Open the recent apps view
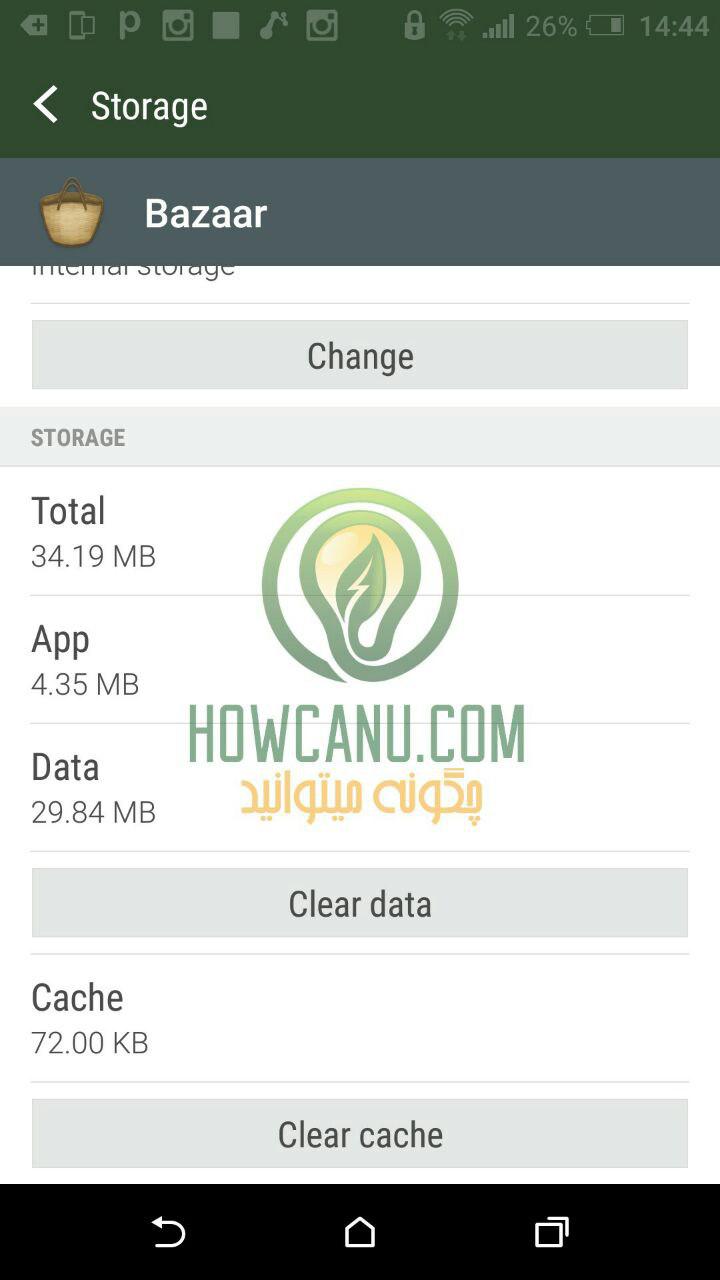Image resolution: width=720 pixels, height=1280 pixels. tap(551, 1232)
